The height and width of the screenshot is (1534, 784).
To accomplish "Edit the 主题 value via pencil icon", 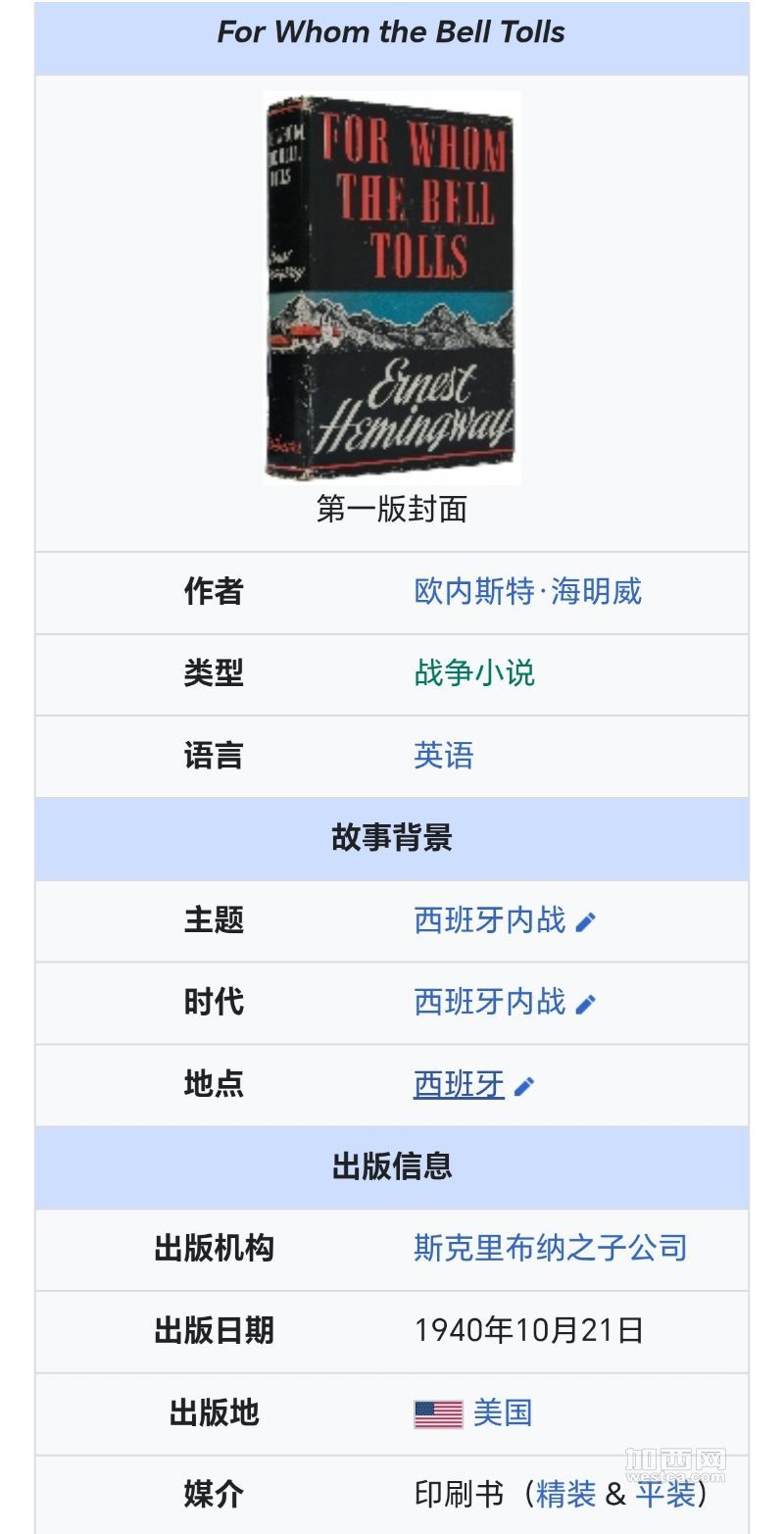I will click(586, 921).
